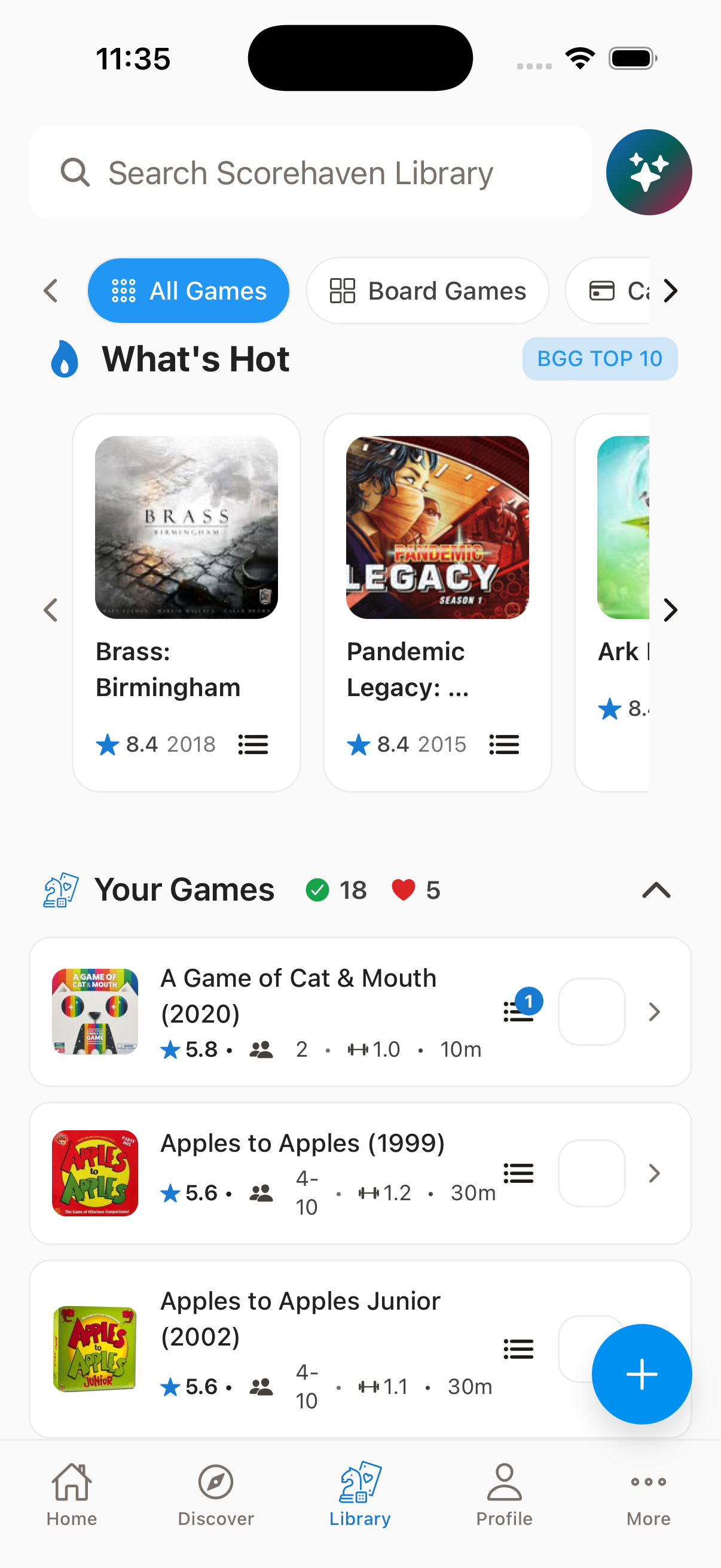The height and width of the screenshot is (1568, 721).
Task: Click the right arrow to see more hot games
Action: [670, 609]
